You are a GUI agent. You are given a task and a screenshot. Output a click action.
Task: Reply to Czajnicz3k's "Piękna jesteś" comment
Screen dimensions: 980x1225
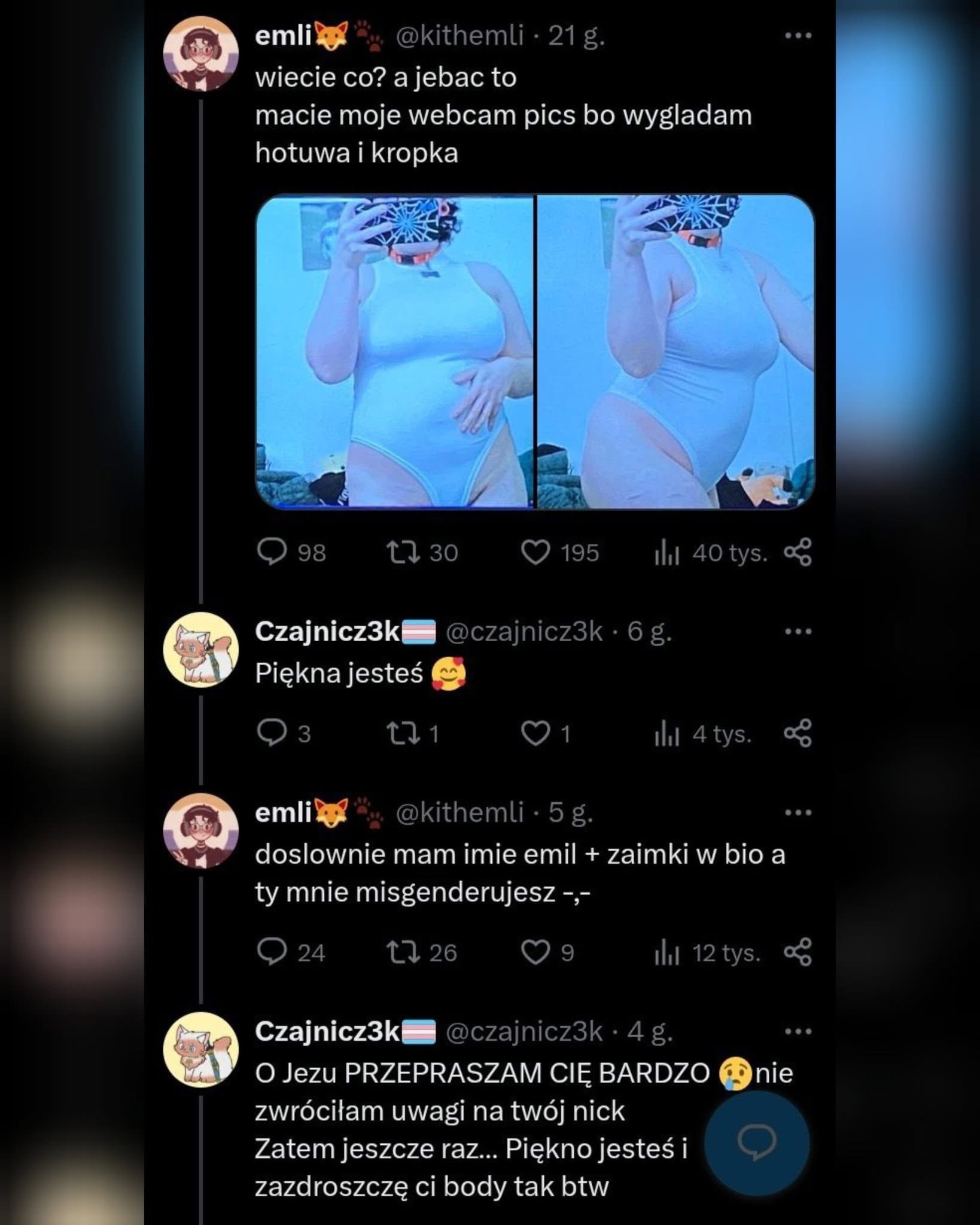point(272,733)
